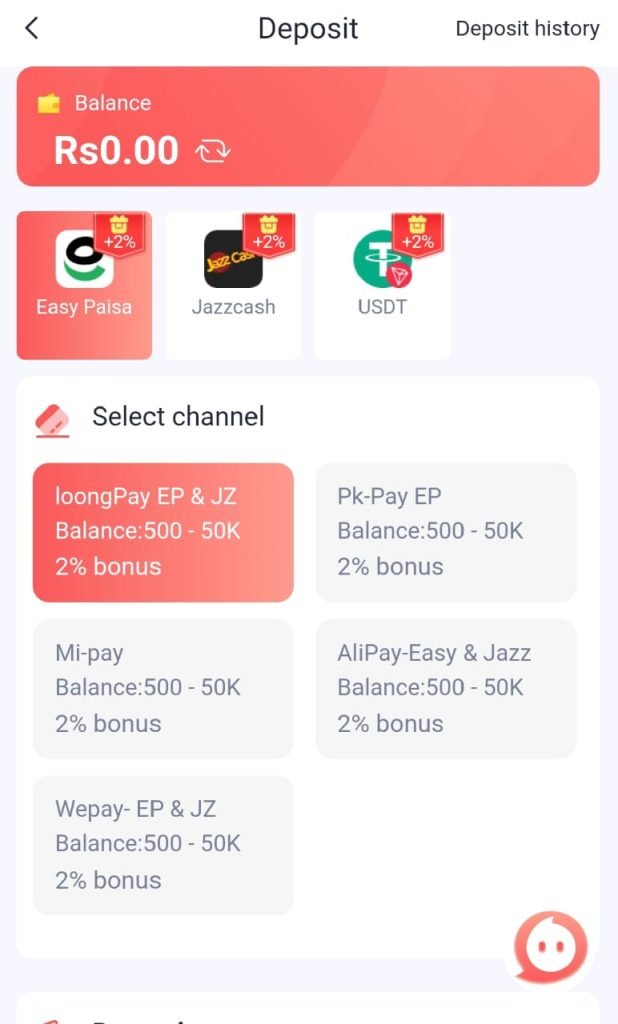Choose the Mi-pay channel

(x=163, y=688)
